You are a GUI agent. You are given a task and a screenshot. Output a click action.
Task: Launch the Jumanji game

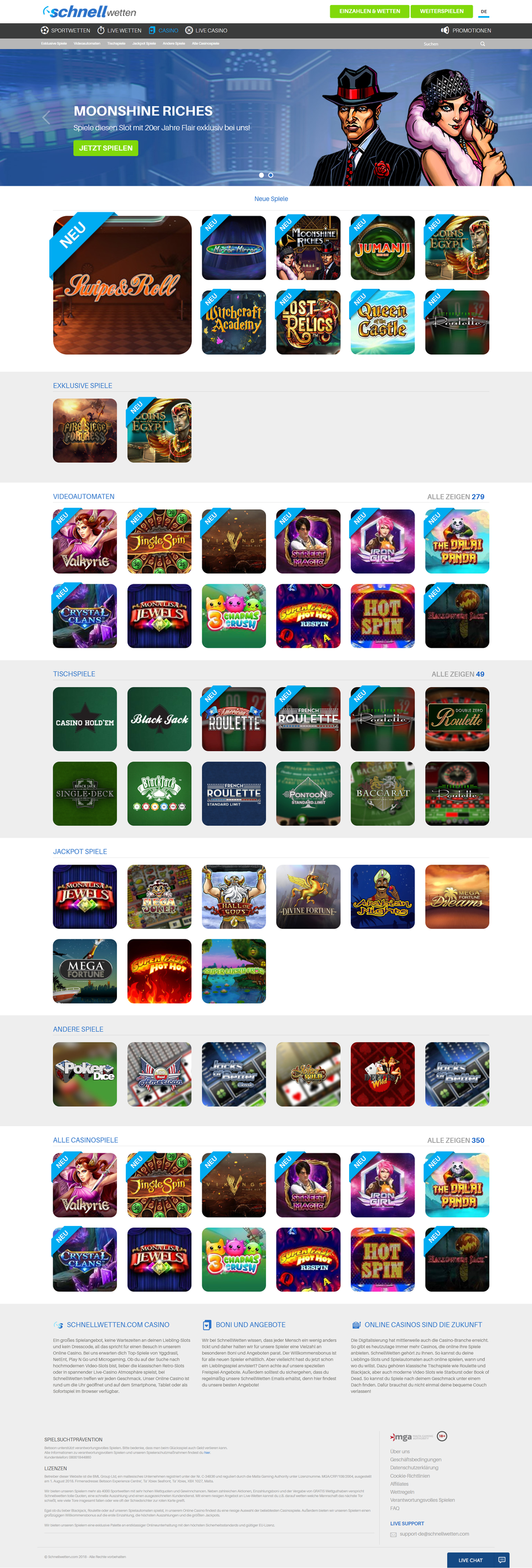click(382, 248)
